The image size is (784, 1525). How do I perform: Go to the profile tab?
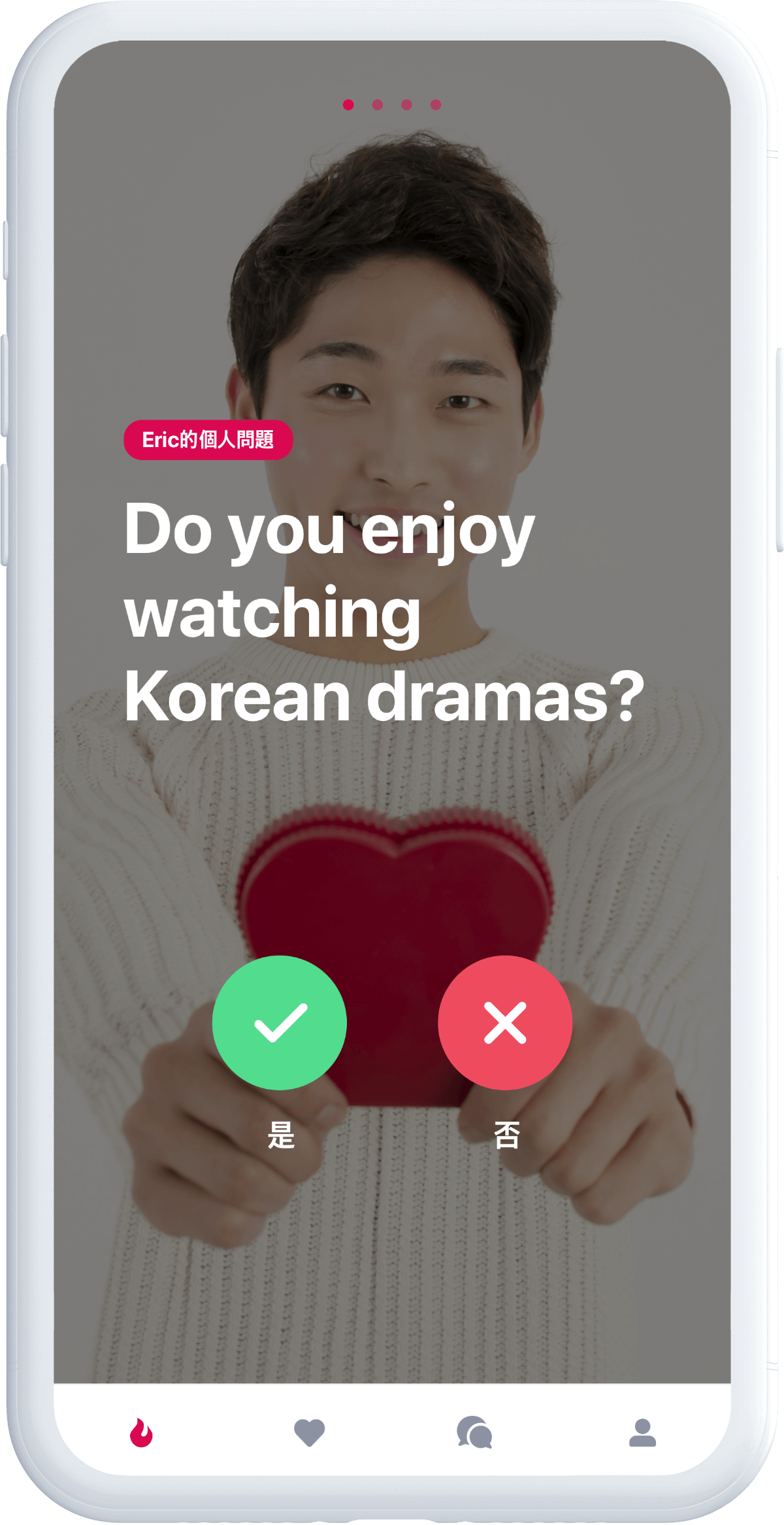pos(642,1433)
